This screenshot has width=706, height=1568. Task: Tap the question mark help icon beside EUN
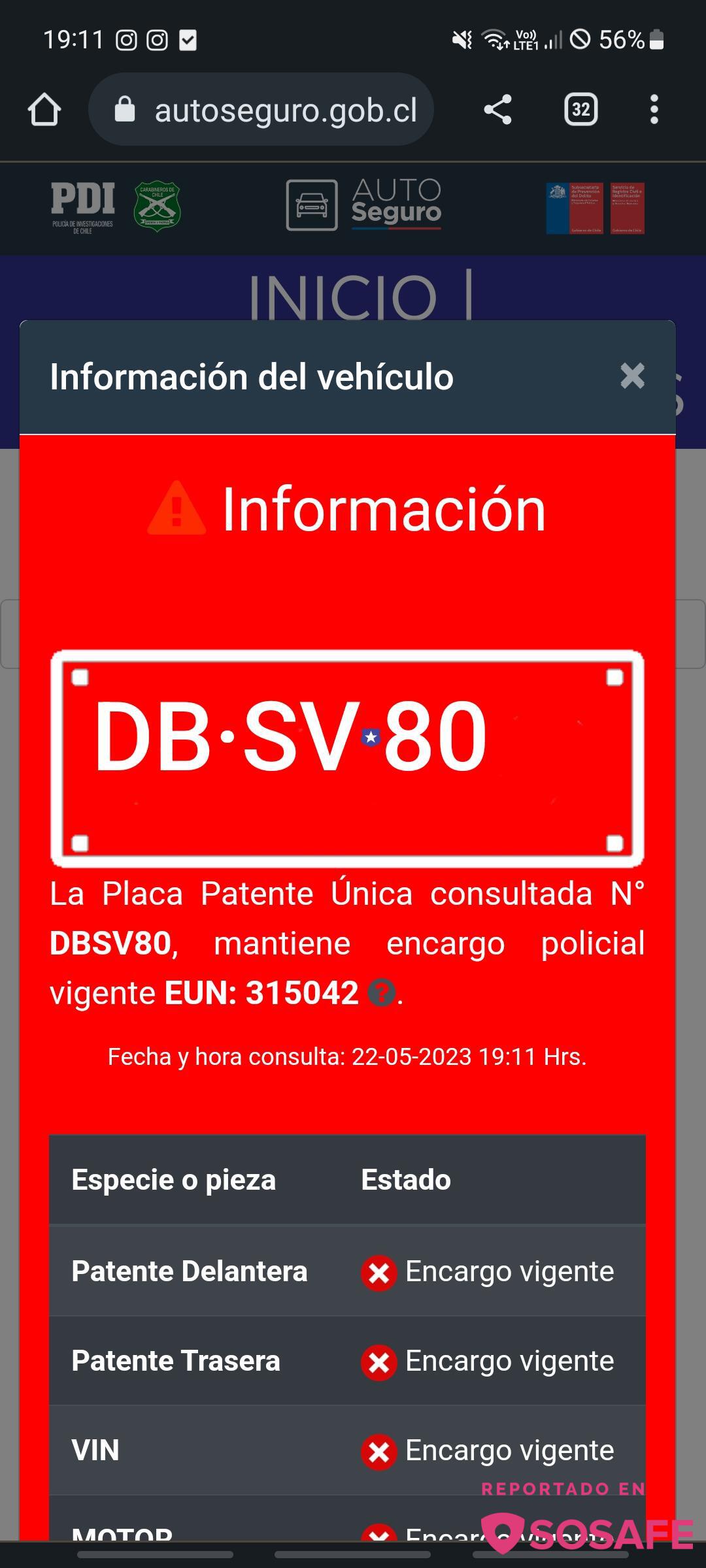[381, 994]
